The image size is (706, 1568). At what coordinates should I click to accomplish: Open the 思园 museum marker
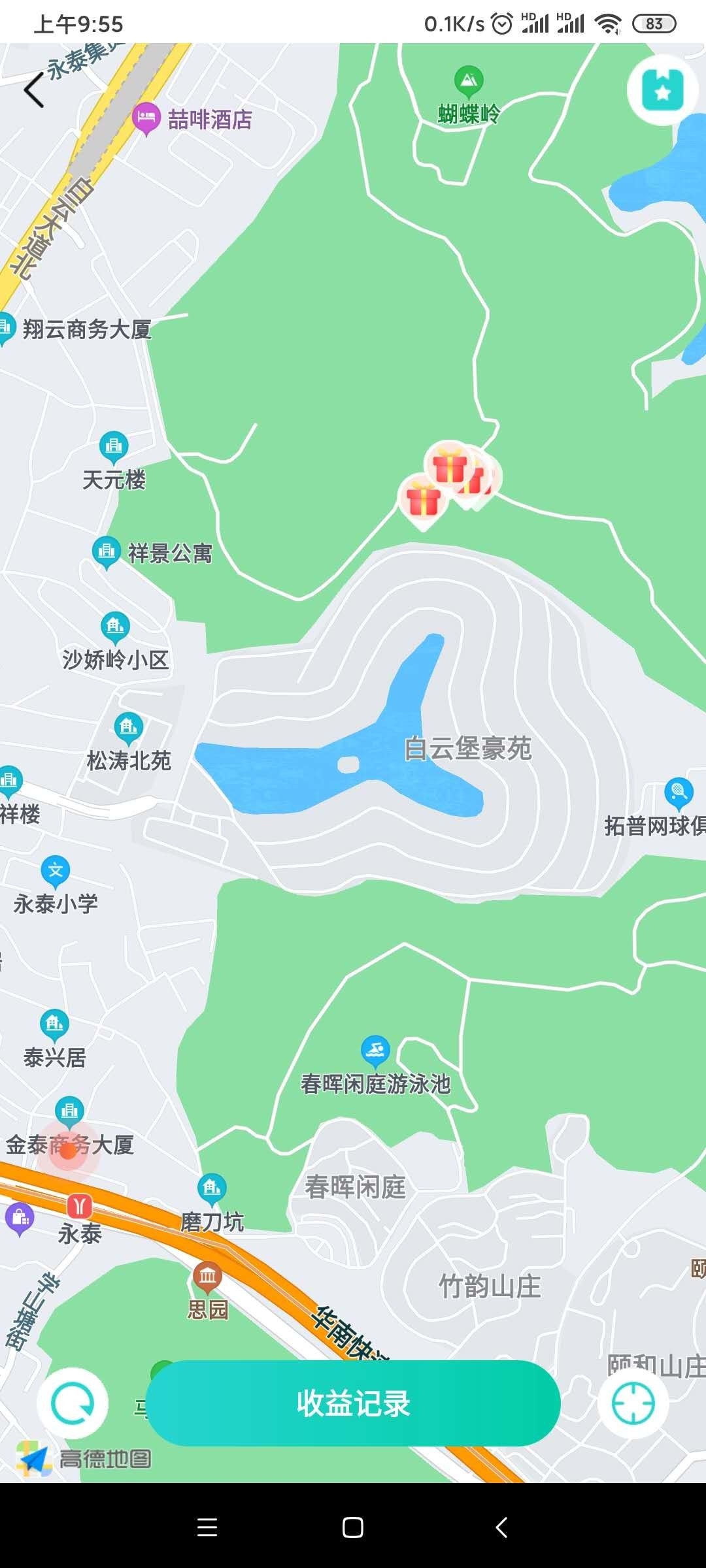[x=208, y=1276]
